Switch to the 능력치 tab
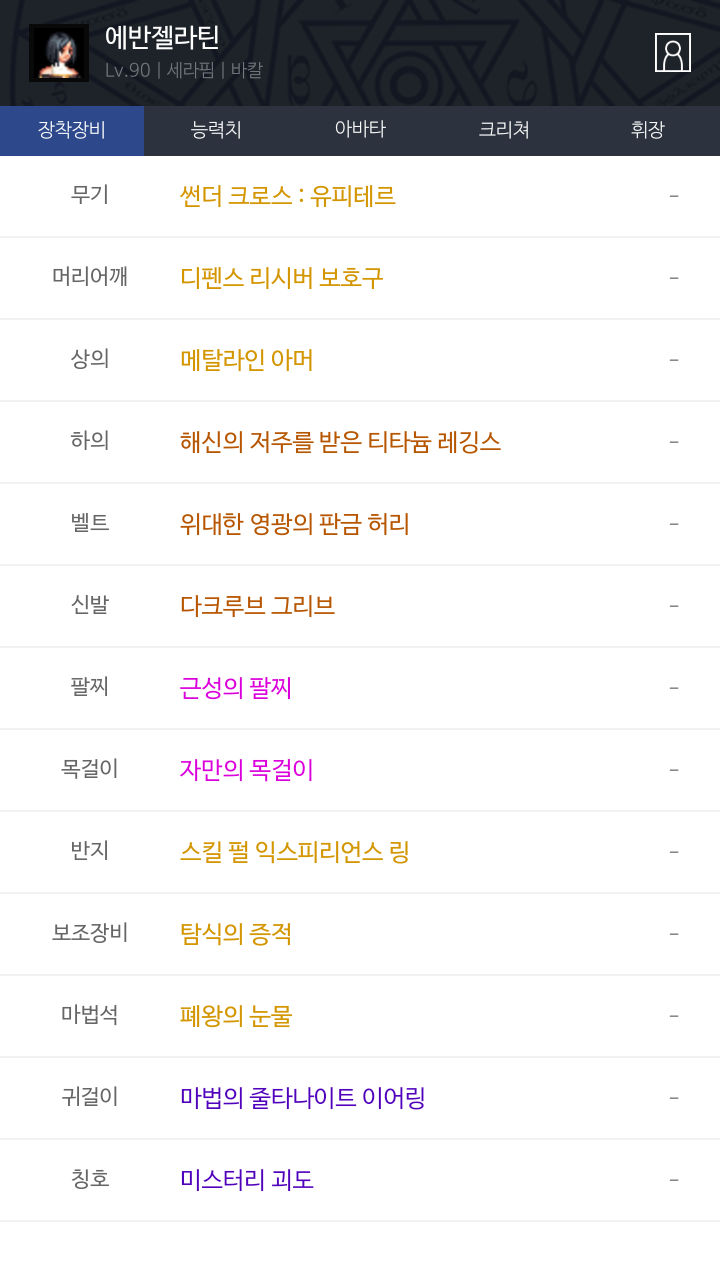720x1280 pixels. point(216,130)
